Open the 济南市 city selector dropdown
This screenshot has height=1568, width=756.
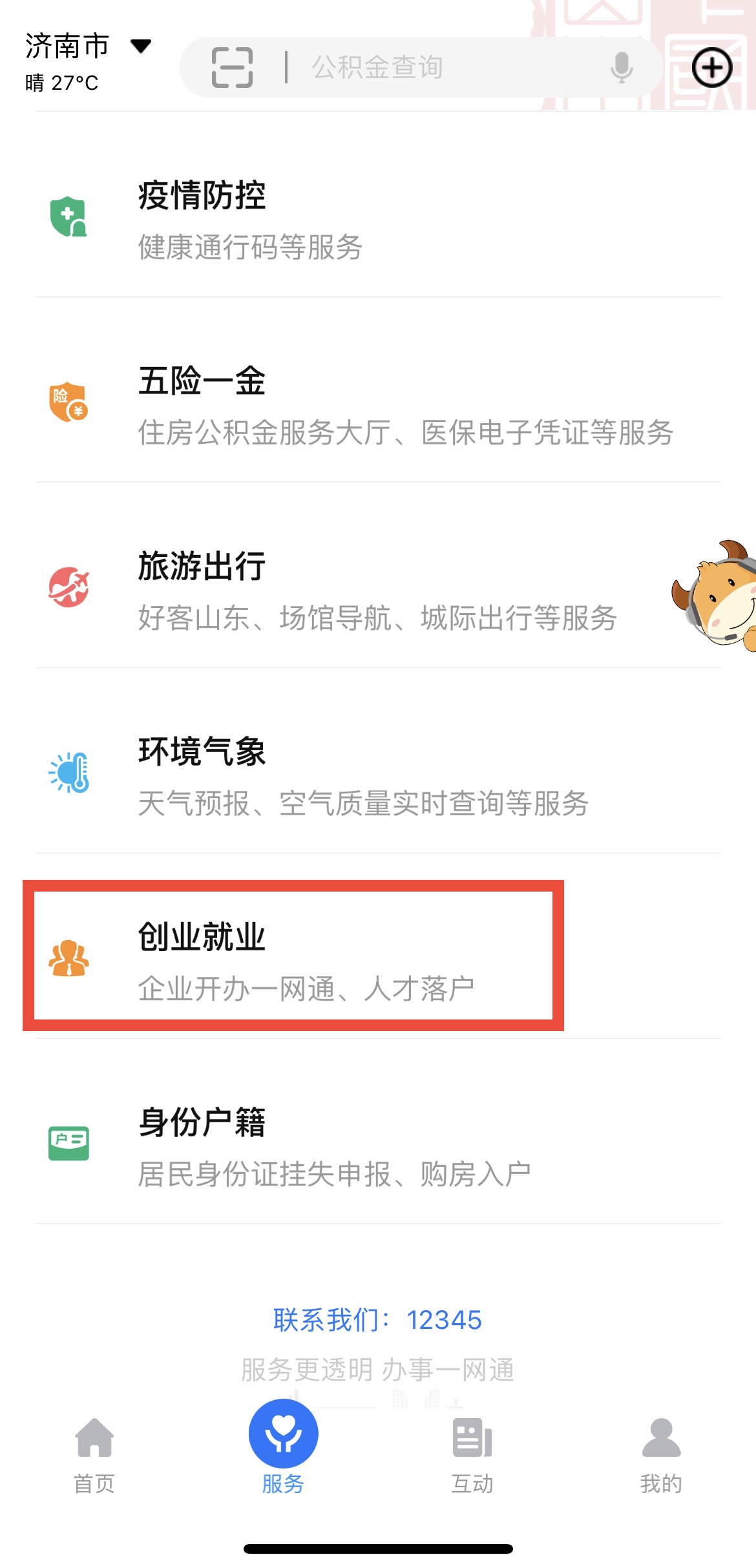pyautogui.click(x=87, y=47)
